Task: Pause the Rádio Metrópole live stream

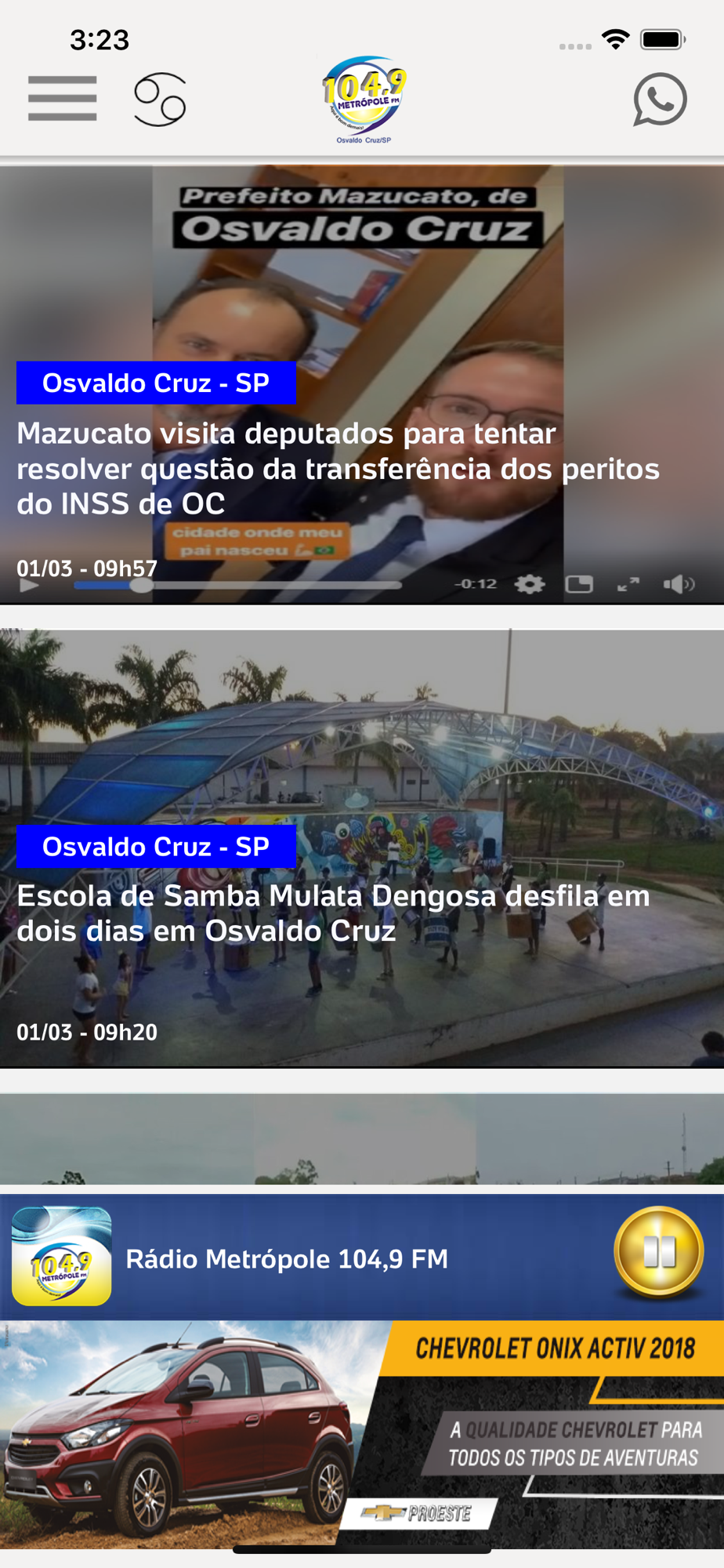Action: click(659, 1252)
